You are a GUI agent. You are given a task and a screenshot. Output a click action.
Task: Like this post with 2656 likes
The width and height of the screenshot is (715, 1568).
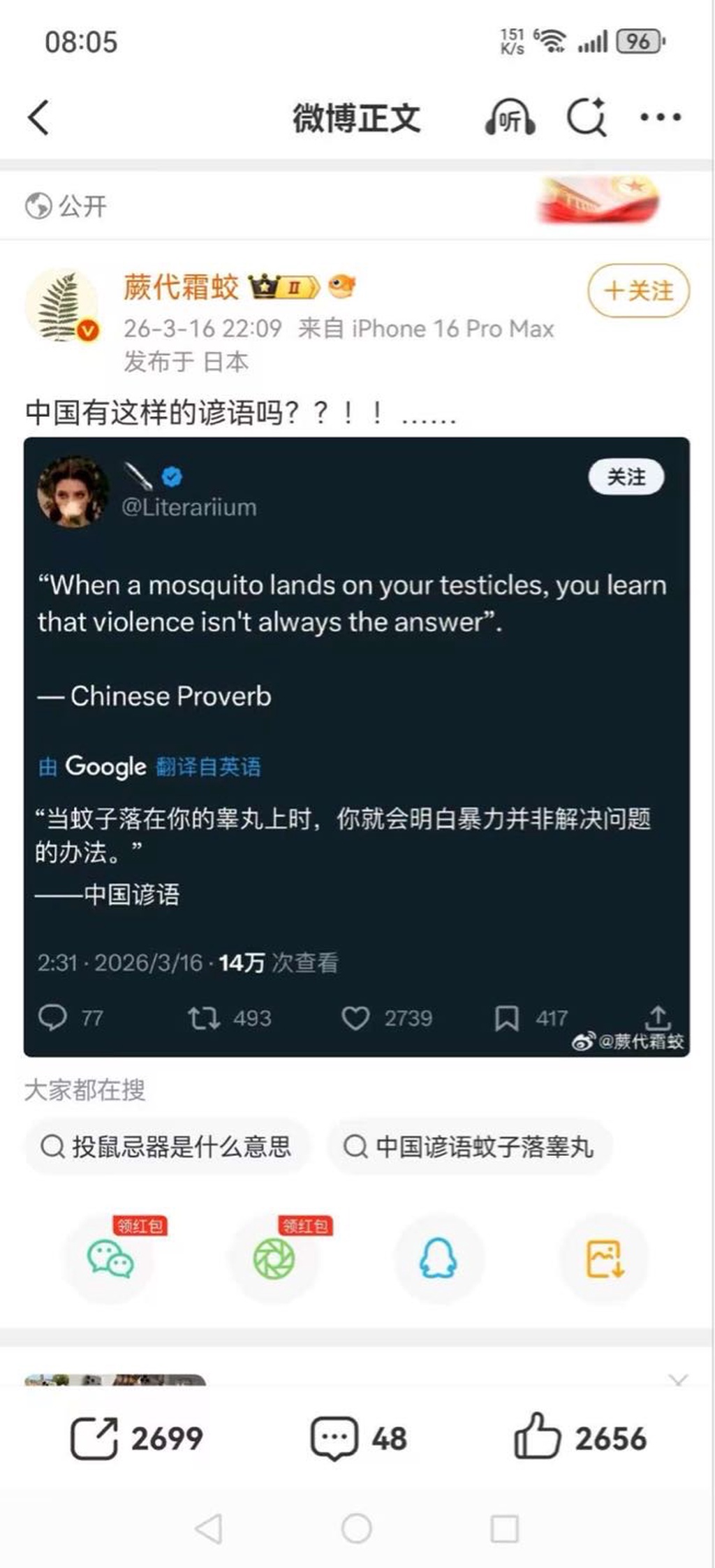click(580, 1438)
